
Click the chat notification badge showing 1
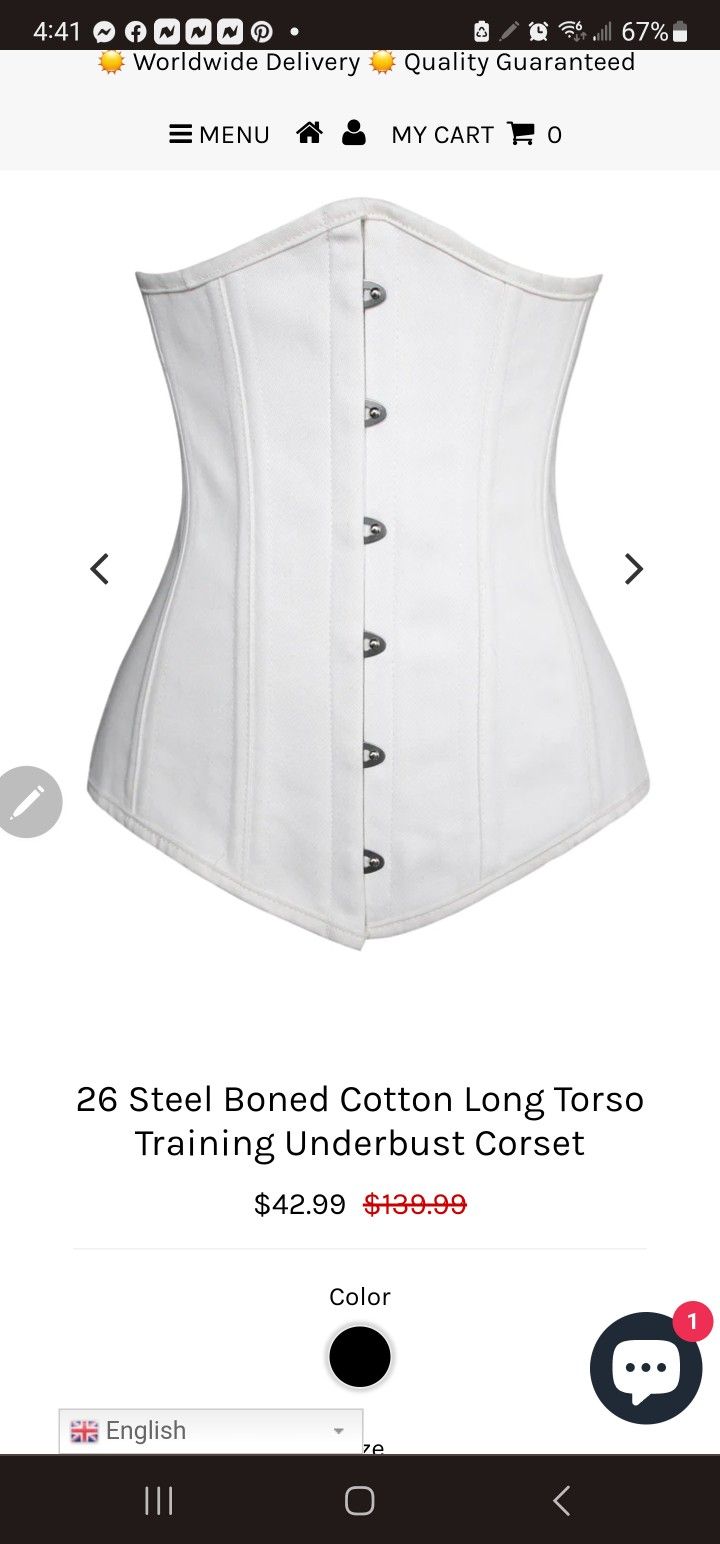690,1319
